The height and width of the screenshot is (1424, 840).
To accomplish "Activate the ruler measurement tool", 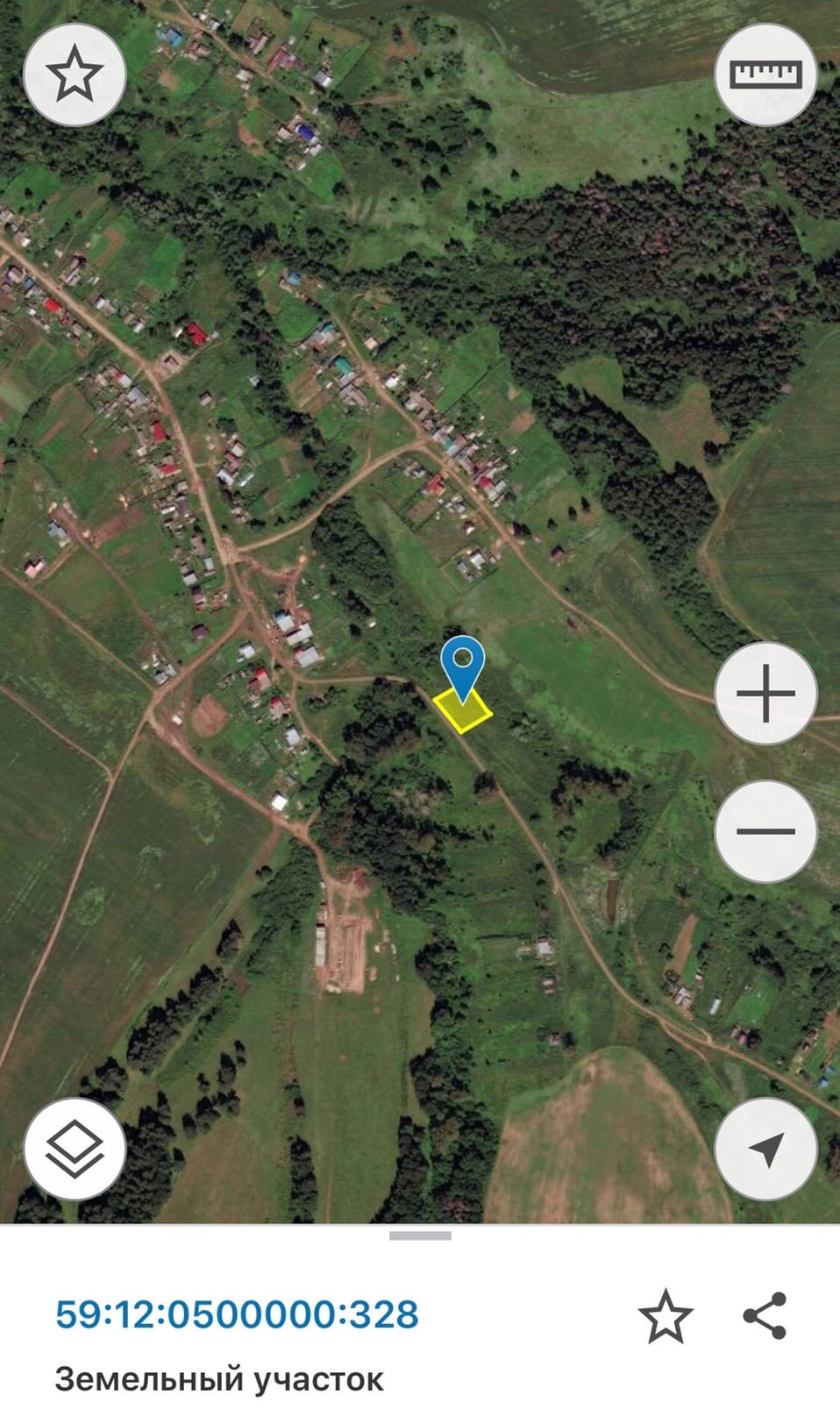I will pos(765,75).
